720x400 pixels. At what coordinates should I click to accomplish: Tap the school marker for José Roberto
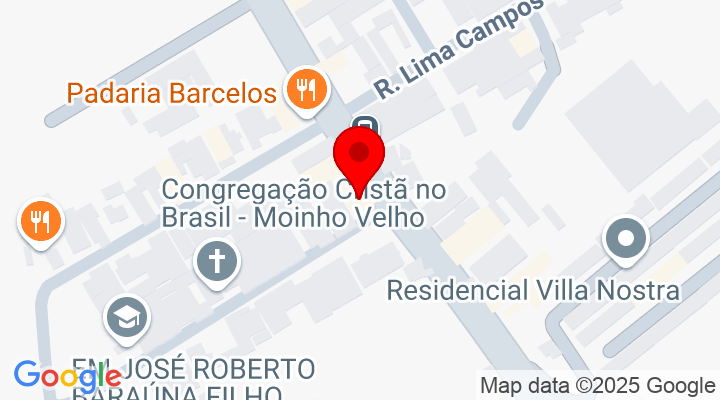tap(127, 318)
